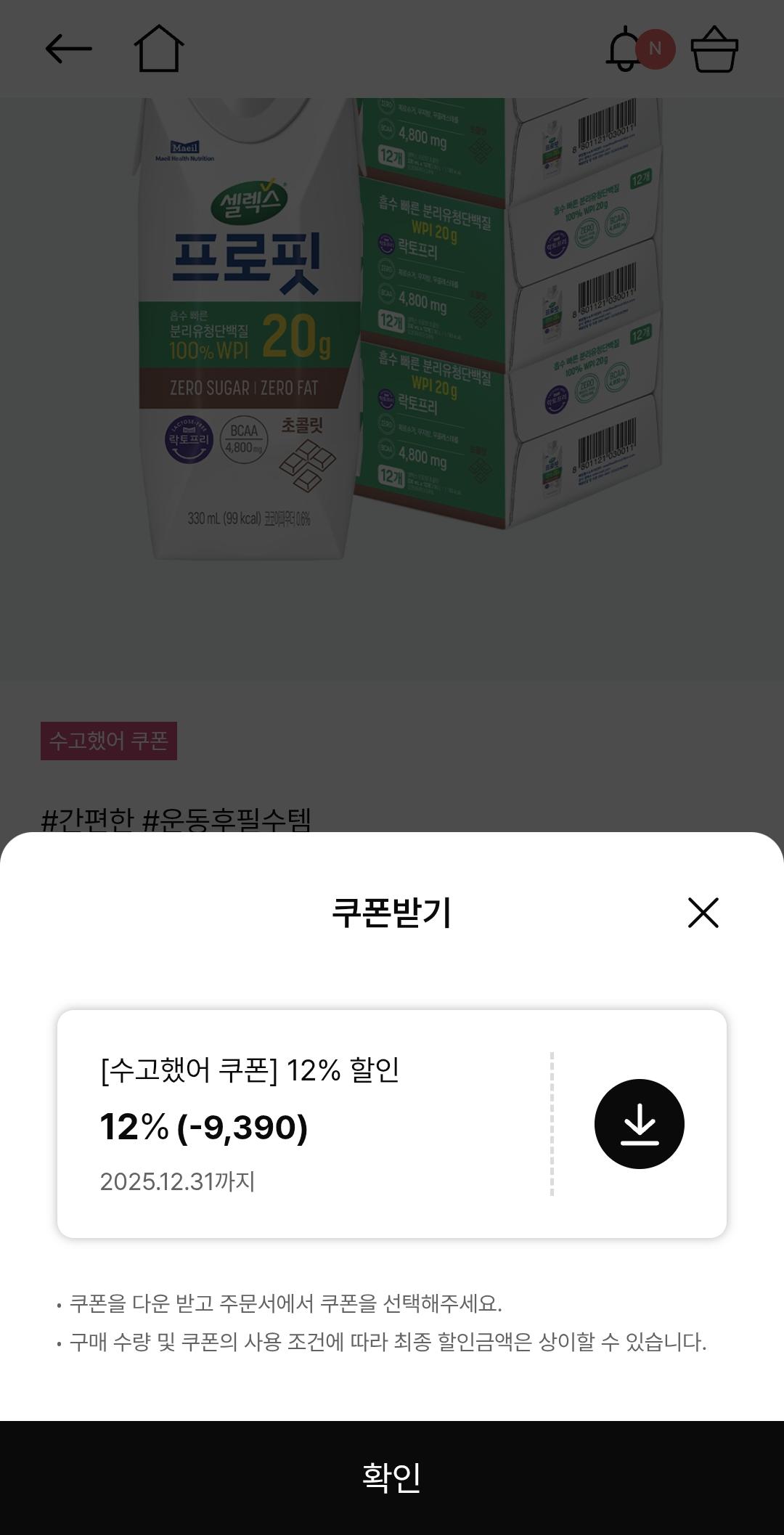Click the N notification badge

[656, 49]
